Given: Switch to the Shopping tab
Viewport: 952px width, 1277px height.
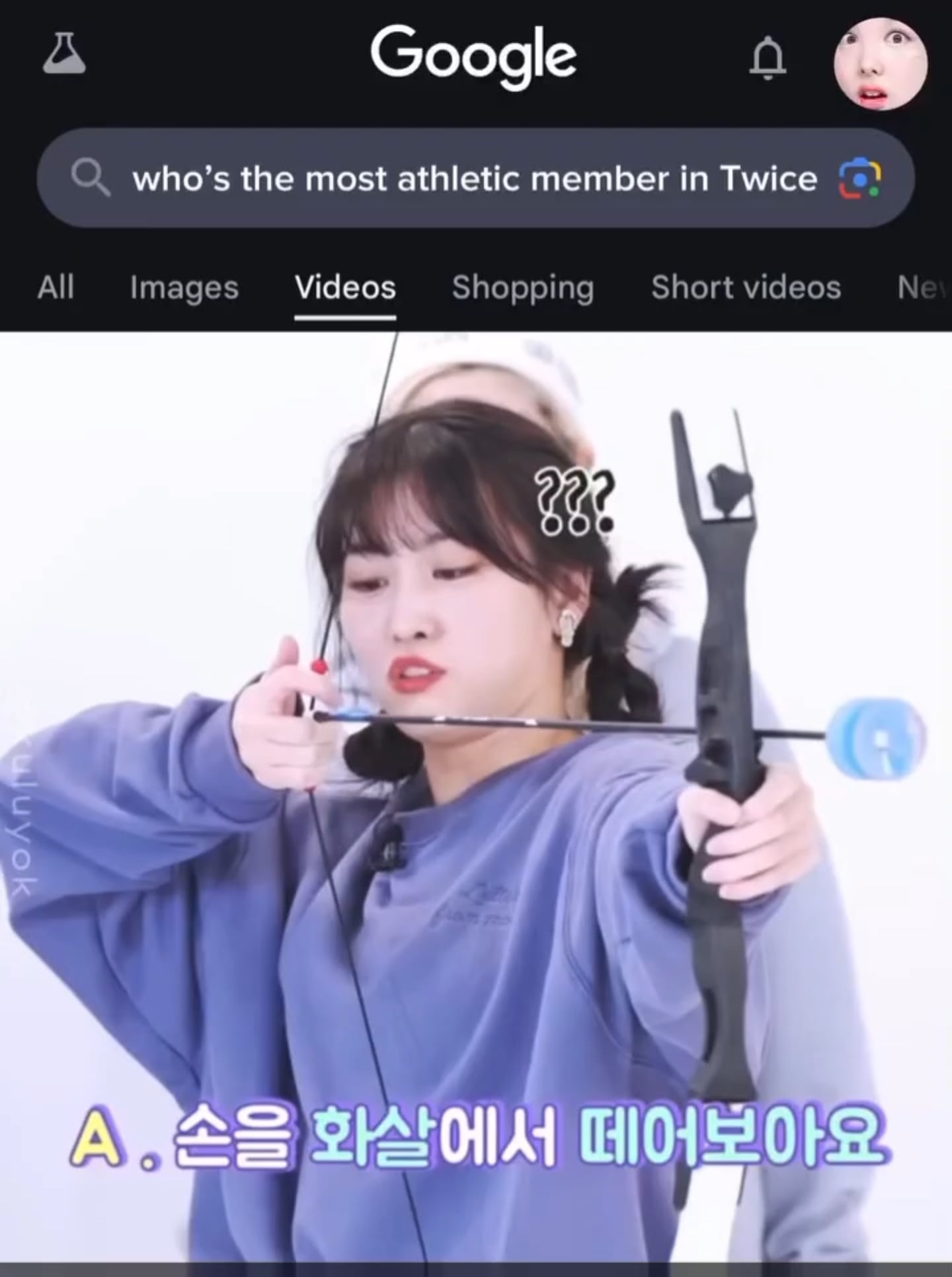Looking at the screenshot, I should (x=522, y=288).
